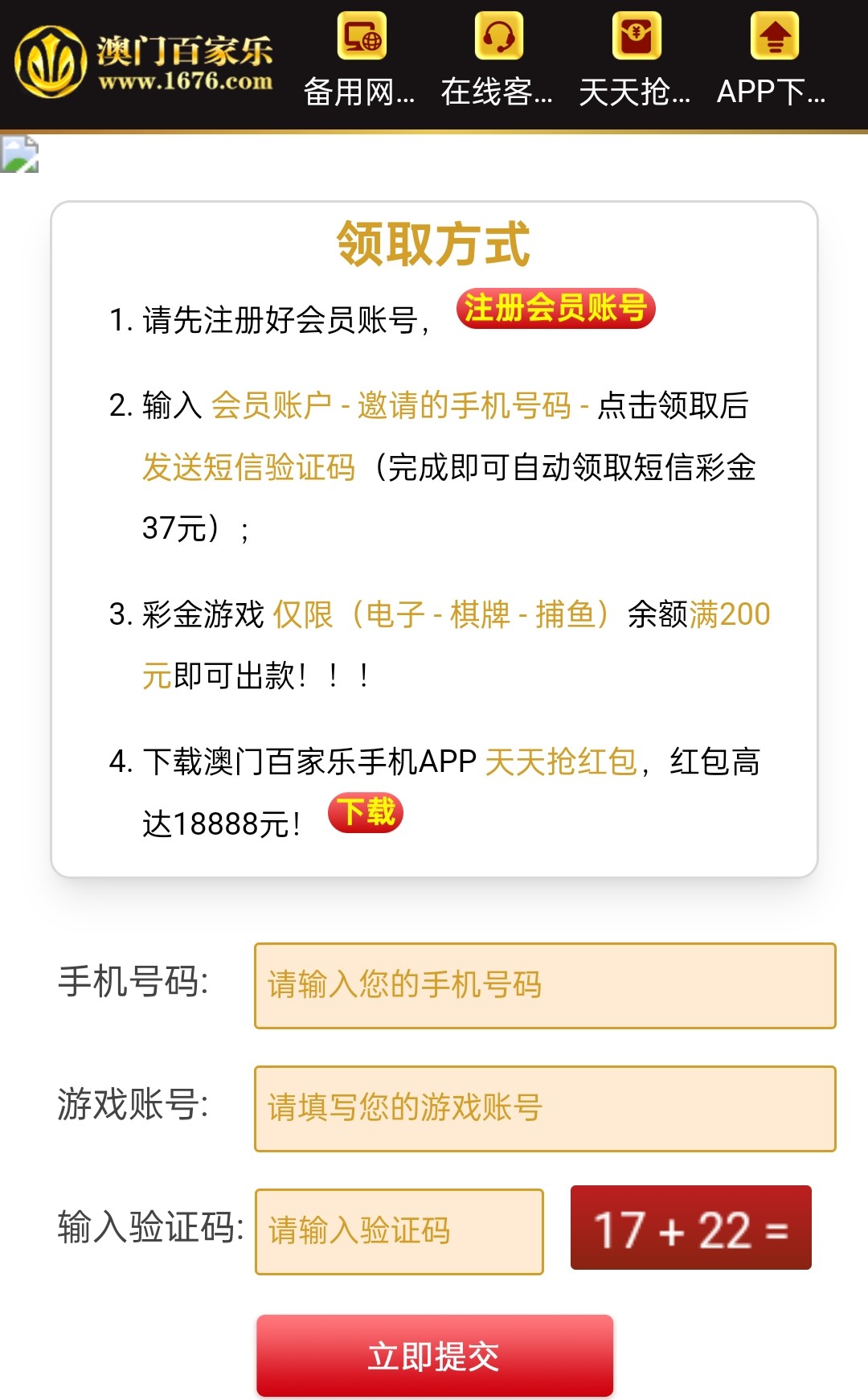Refresh the 17 + 22 captcha image
The height and width of the screenshot is (1400, 868).
[690, 1228]
